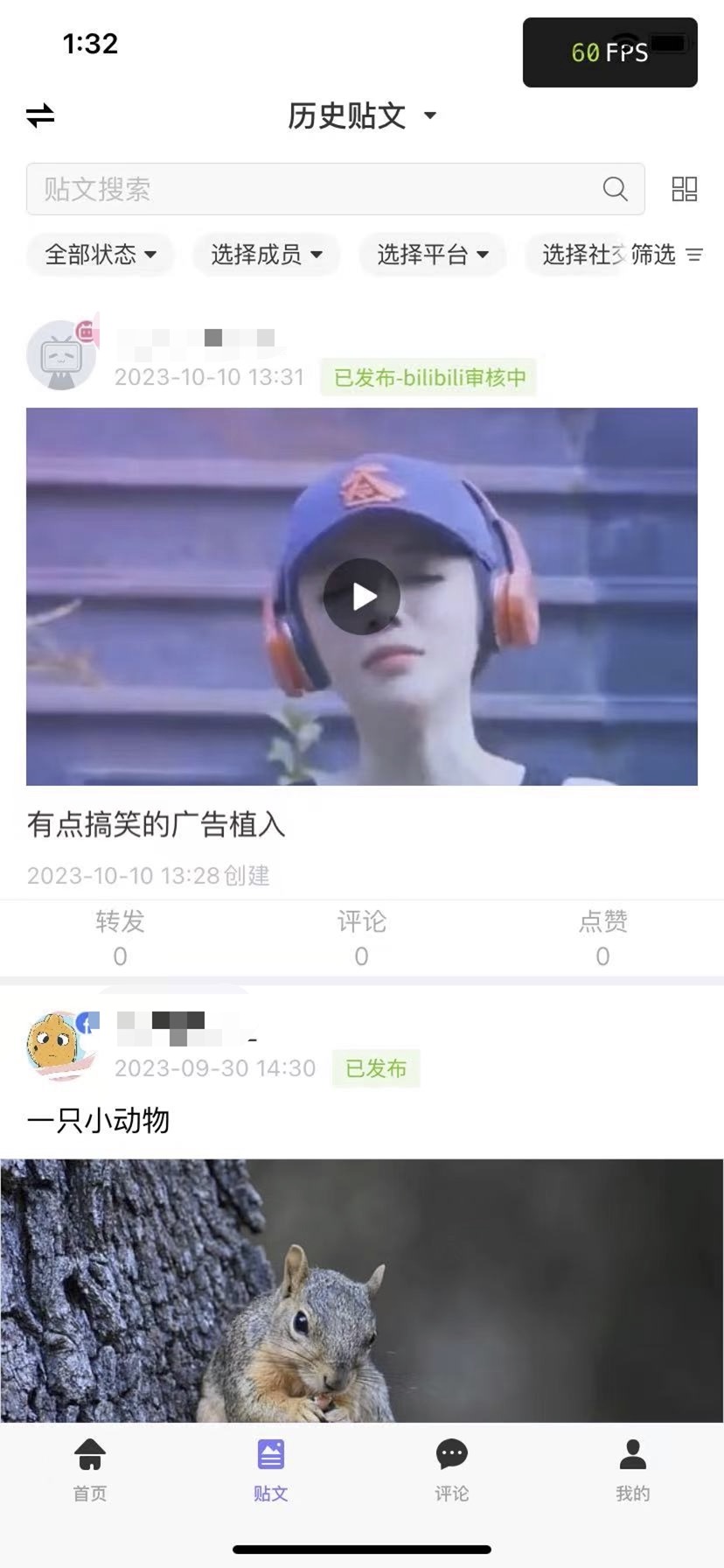
Task: Open the 选择社交 filter chip
Action: 577,255
